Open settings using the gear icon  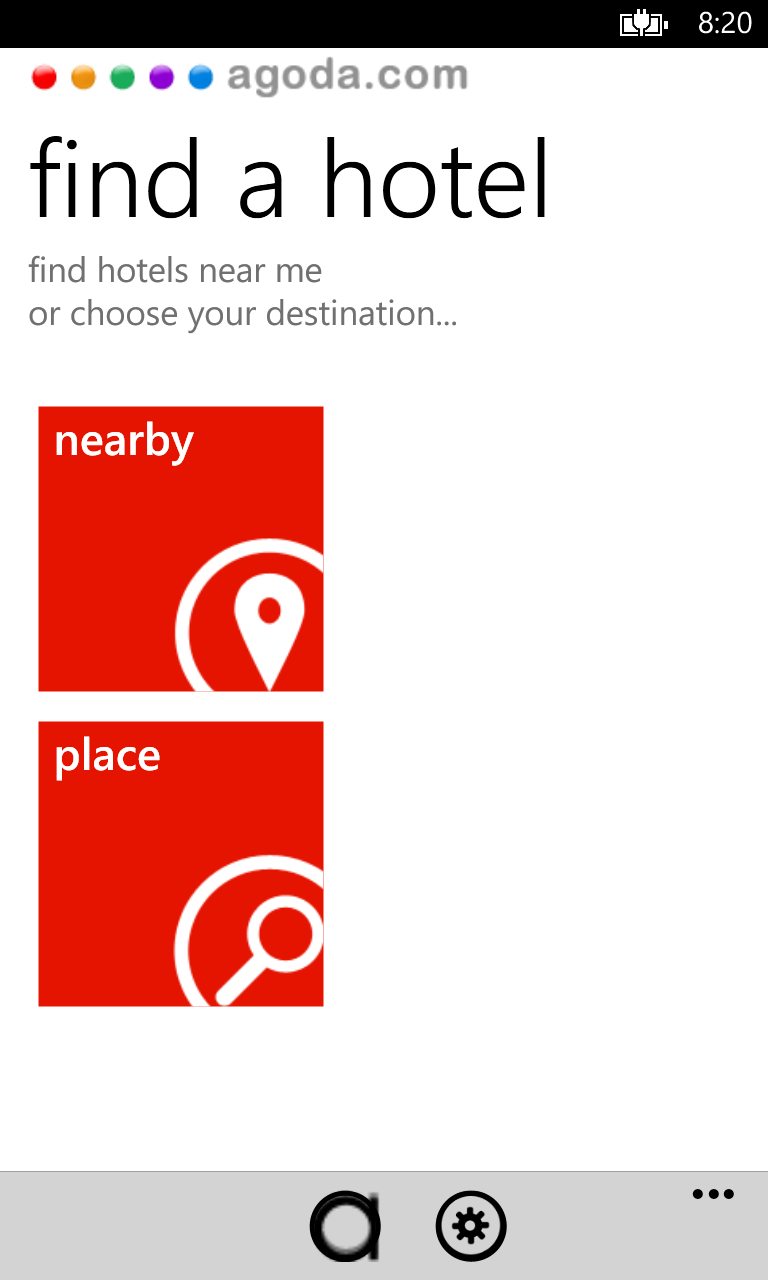[471, 1224]
